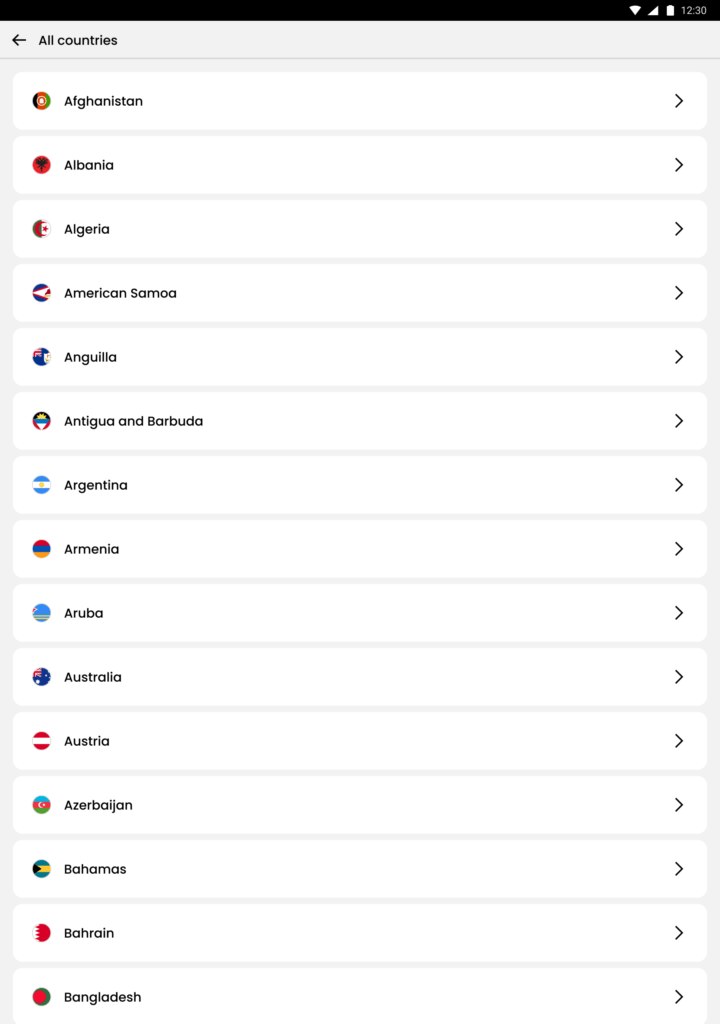Go back from All countries
Screen dimensions: 720x1024
pos(19,40)
